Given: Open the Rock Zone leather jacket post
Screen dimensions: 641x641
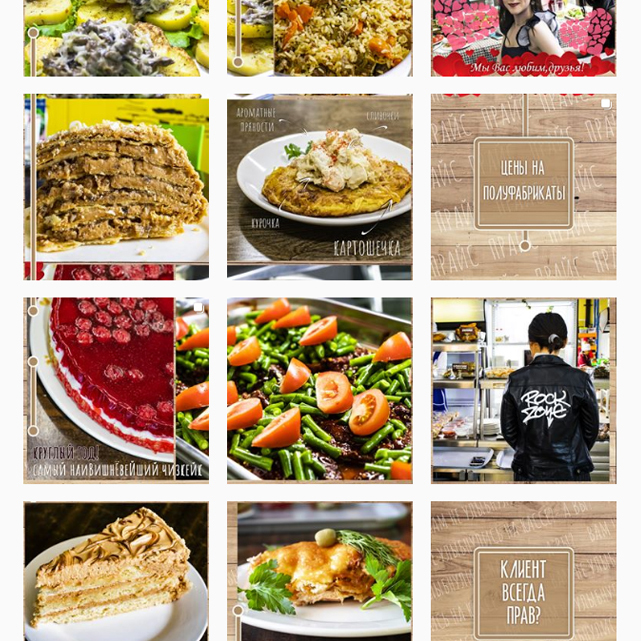Looking at the screenshot, I should tap(523, 390).
